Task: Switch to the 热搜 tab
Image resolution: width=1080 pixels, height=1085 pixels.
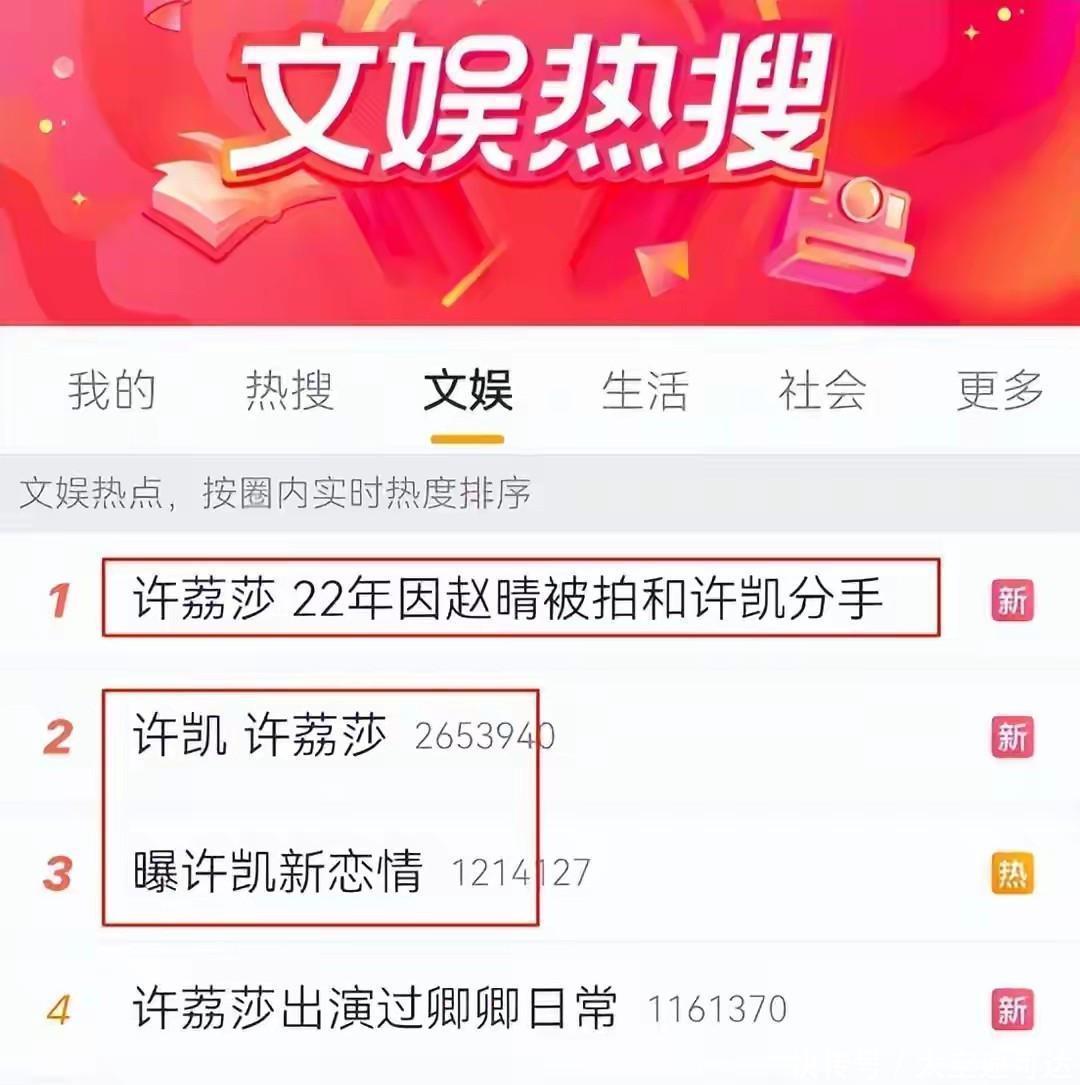Action: [x=289, y=390]
